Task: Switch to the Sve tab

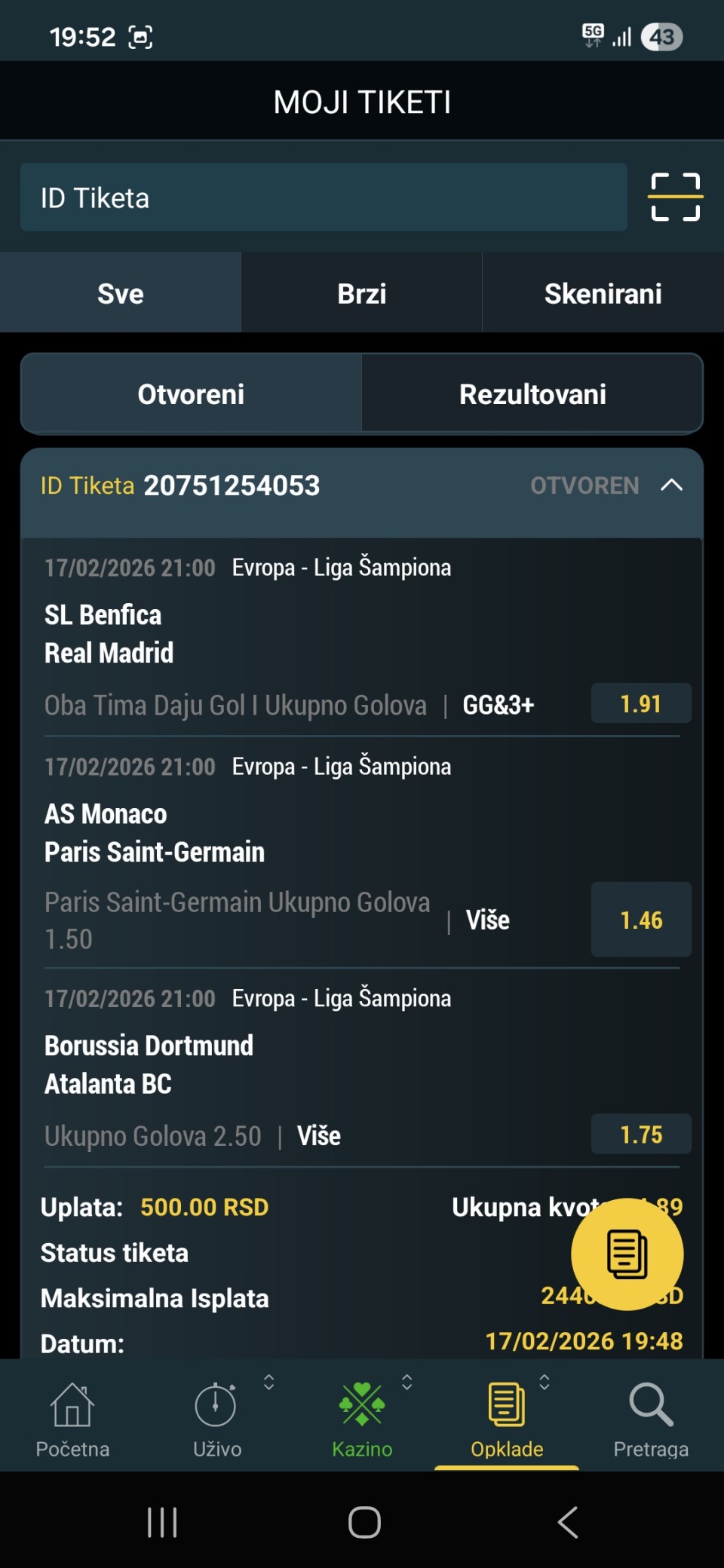Action: (121, 293)
